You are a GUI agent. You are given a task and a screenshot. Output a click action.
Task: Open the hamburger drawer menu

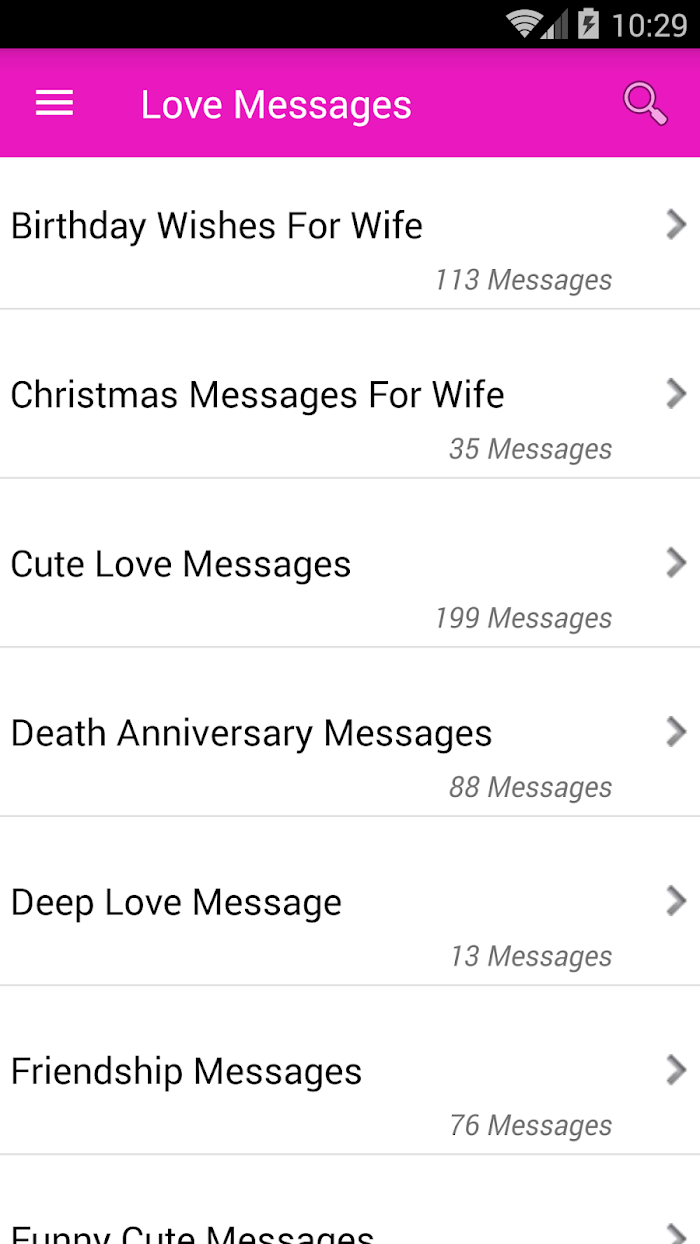point(54,104)
